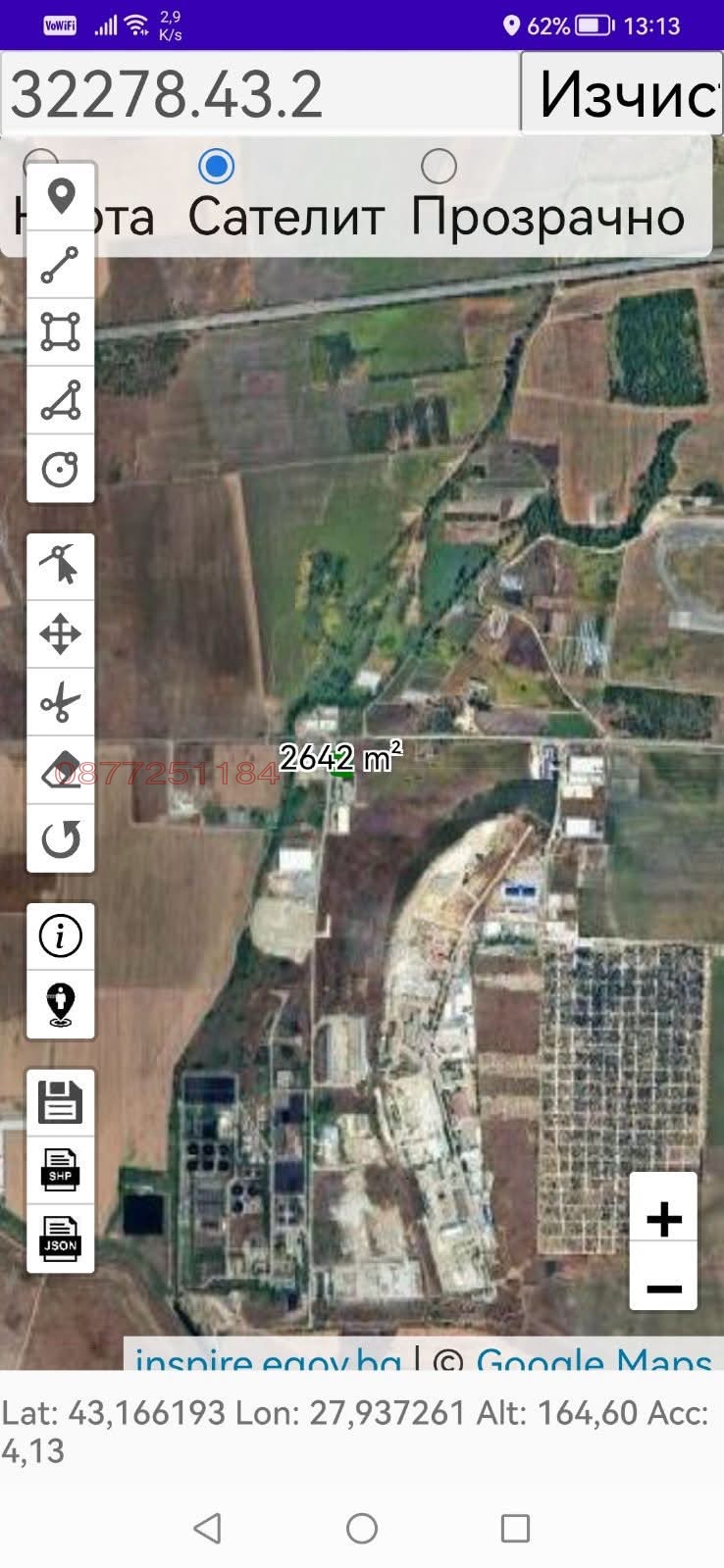The image size is (724, 1568).
Task: Activate the select feature pointer tool
Action: [x=61, y=566]
